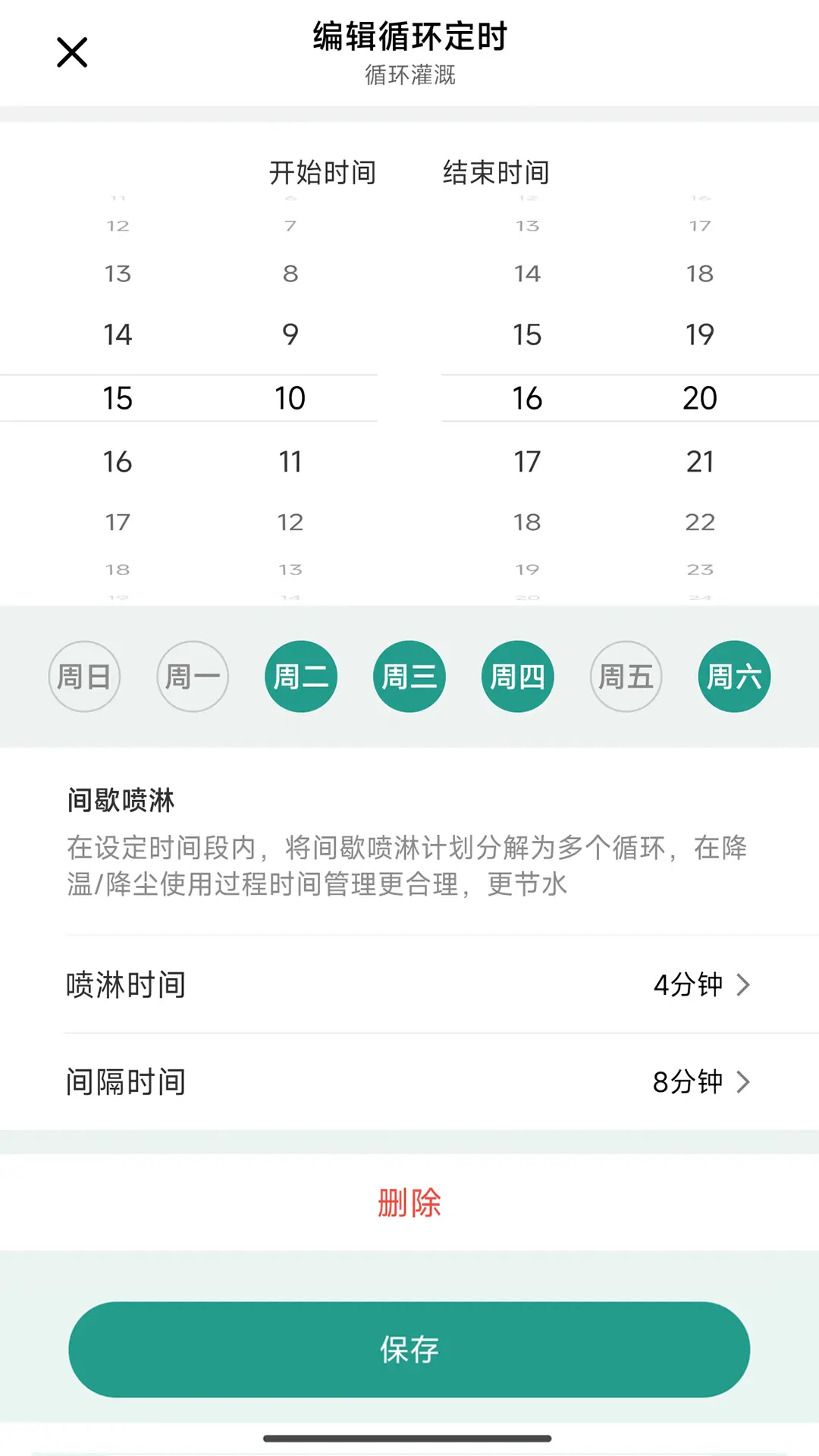Deselect Saturday (周六) from the schedule
This screenshot has height=1456, width=819.
734,676
